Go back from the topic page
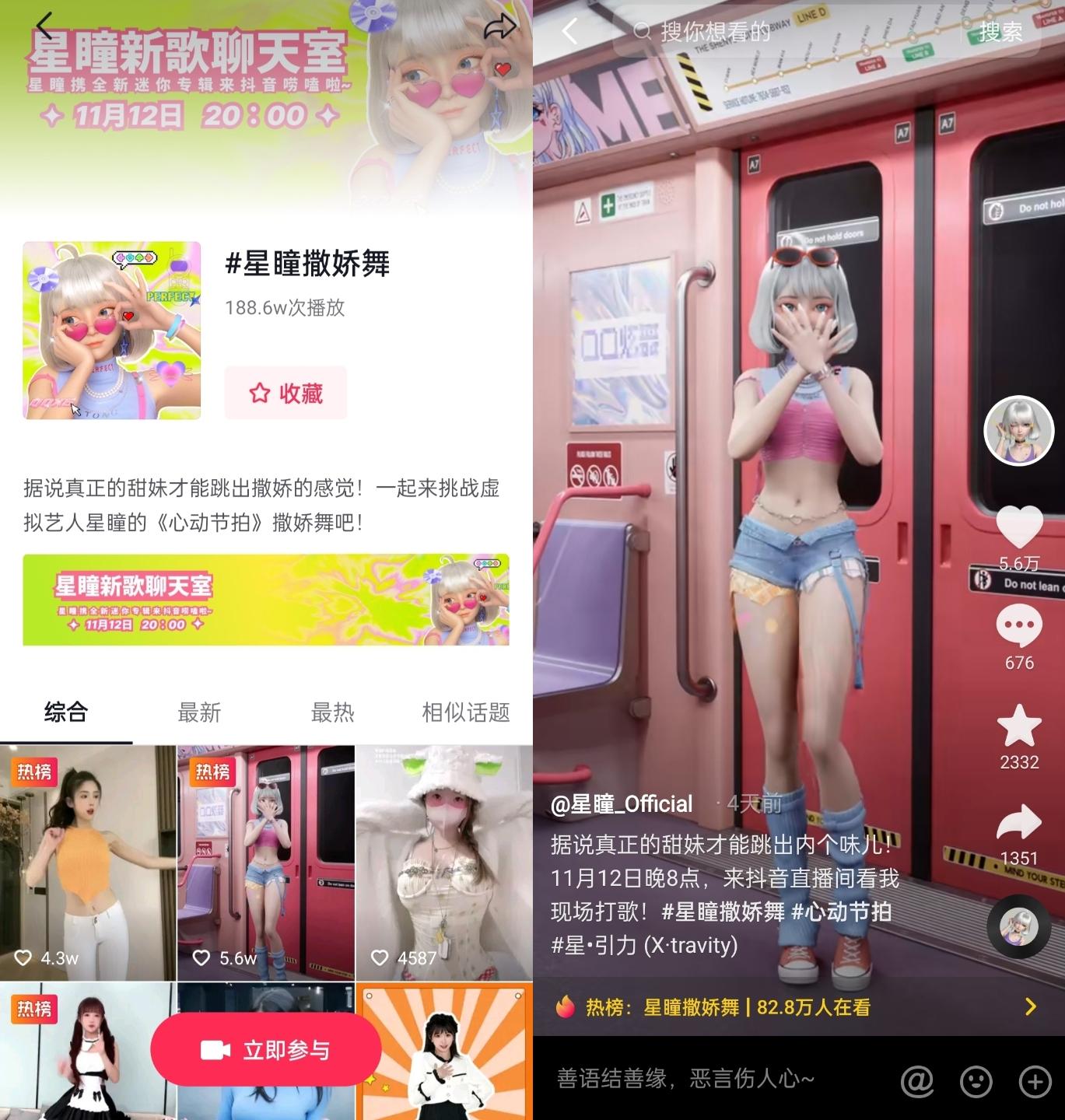This screenshot has height=1120, width=1065. point(45,26)
